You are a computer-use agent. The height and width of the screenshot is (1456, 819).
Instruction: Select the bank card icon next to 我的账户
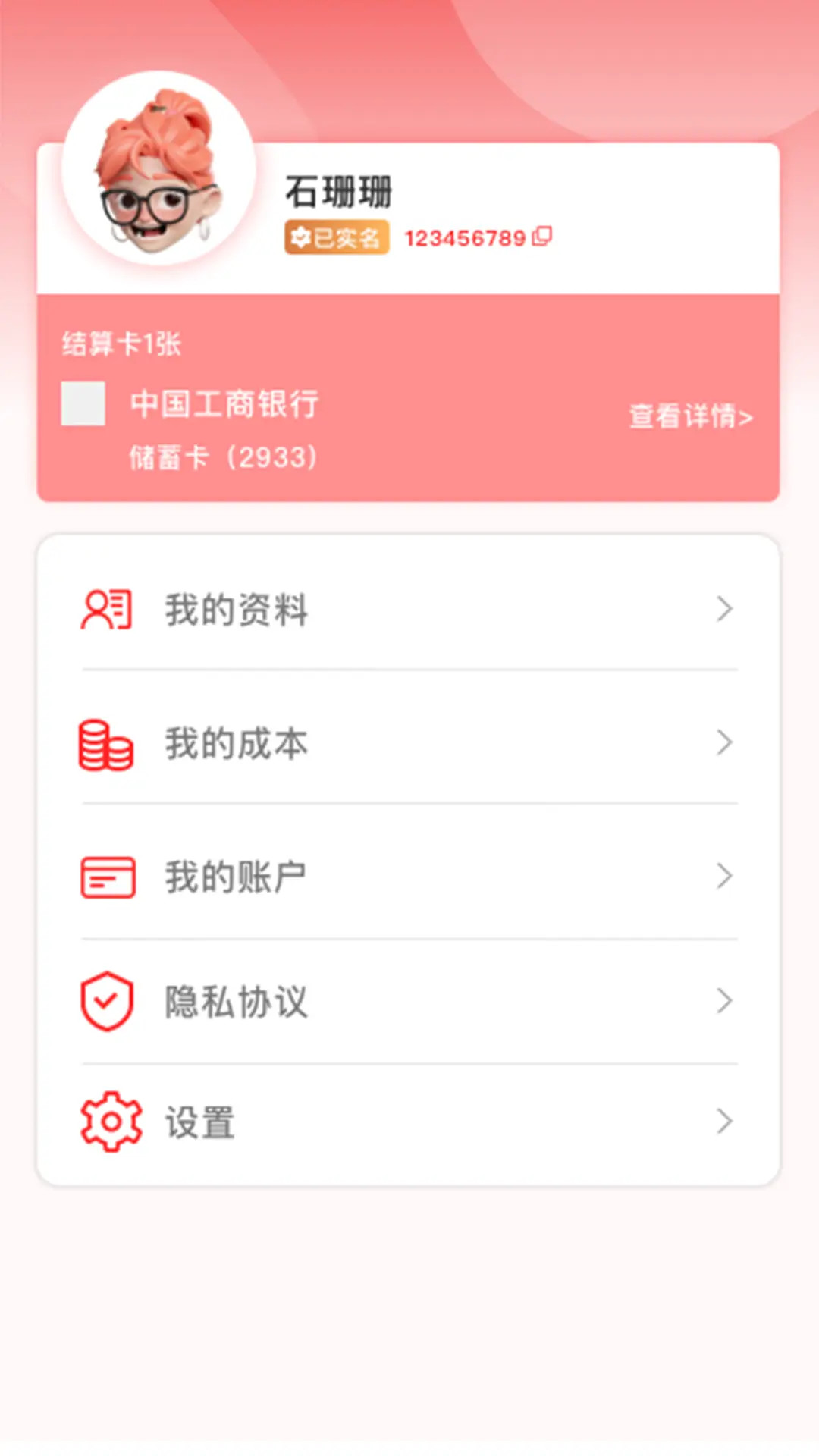[x=107, y=877]
